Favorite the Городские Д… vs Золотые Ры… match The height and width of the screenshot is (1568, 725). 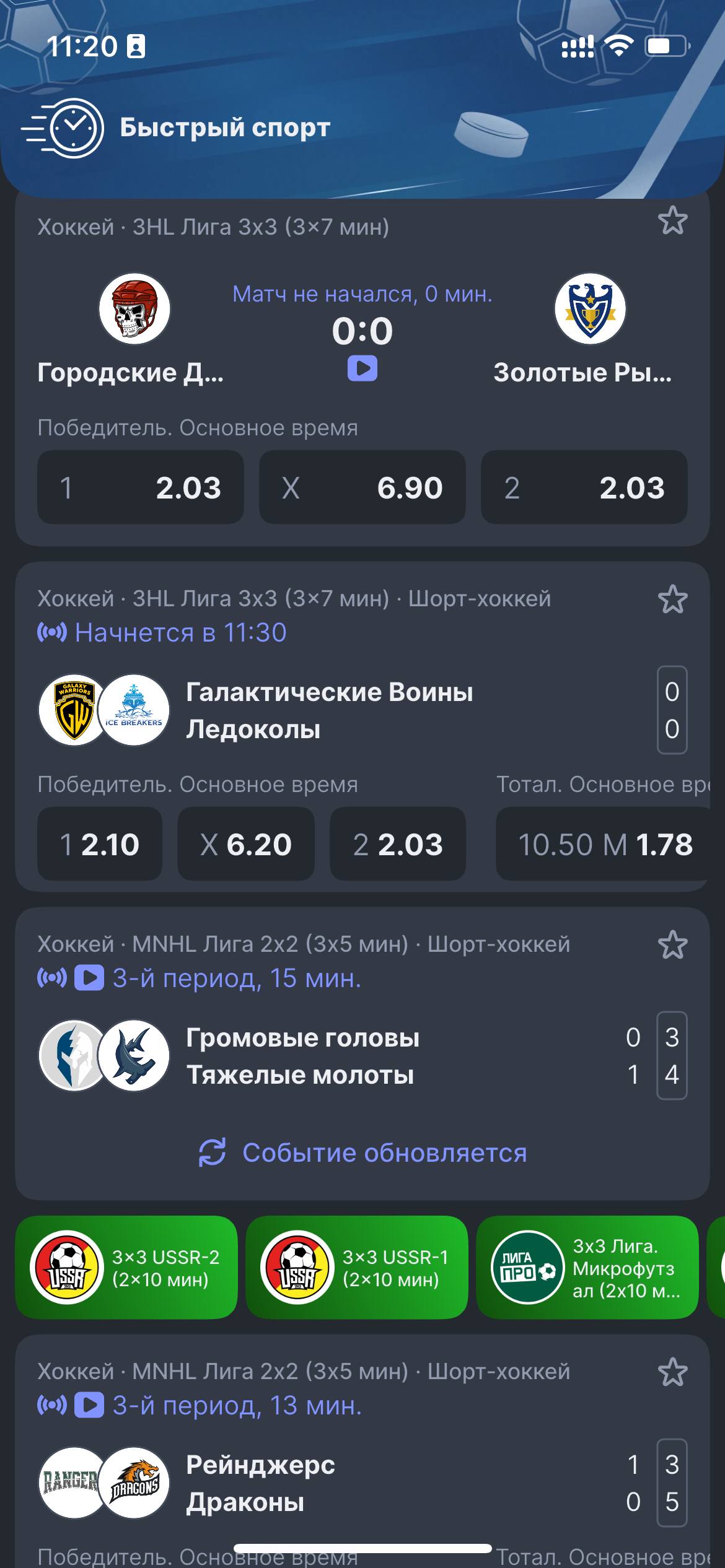click(672, 222)
